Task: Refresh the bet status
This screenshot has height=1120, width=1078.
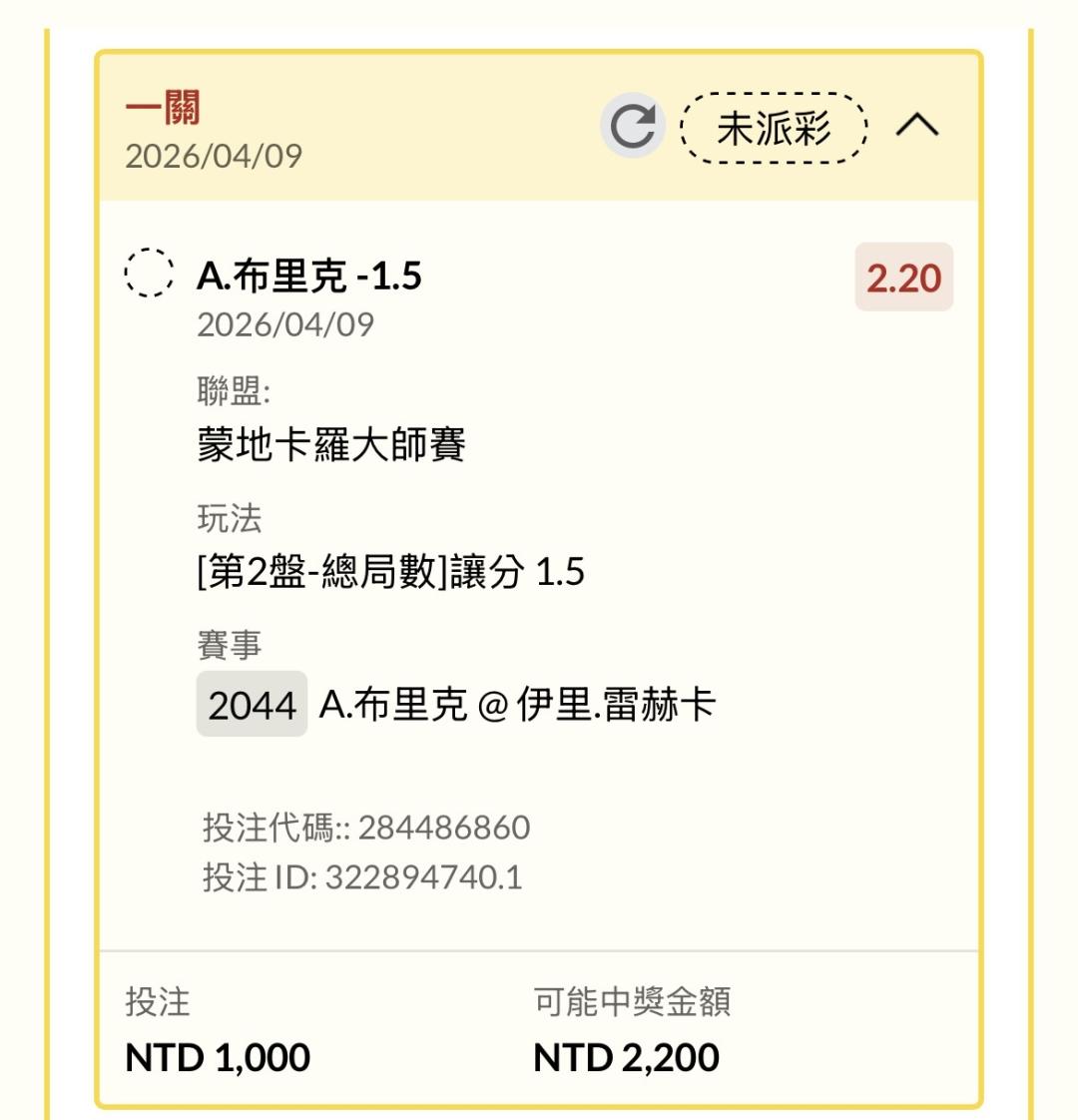Action: tap(633, 127)
